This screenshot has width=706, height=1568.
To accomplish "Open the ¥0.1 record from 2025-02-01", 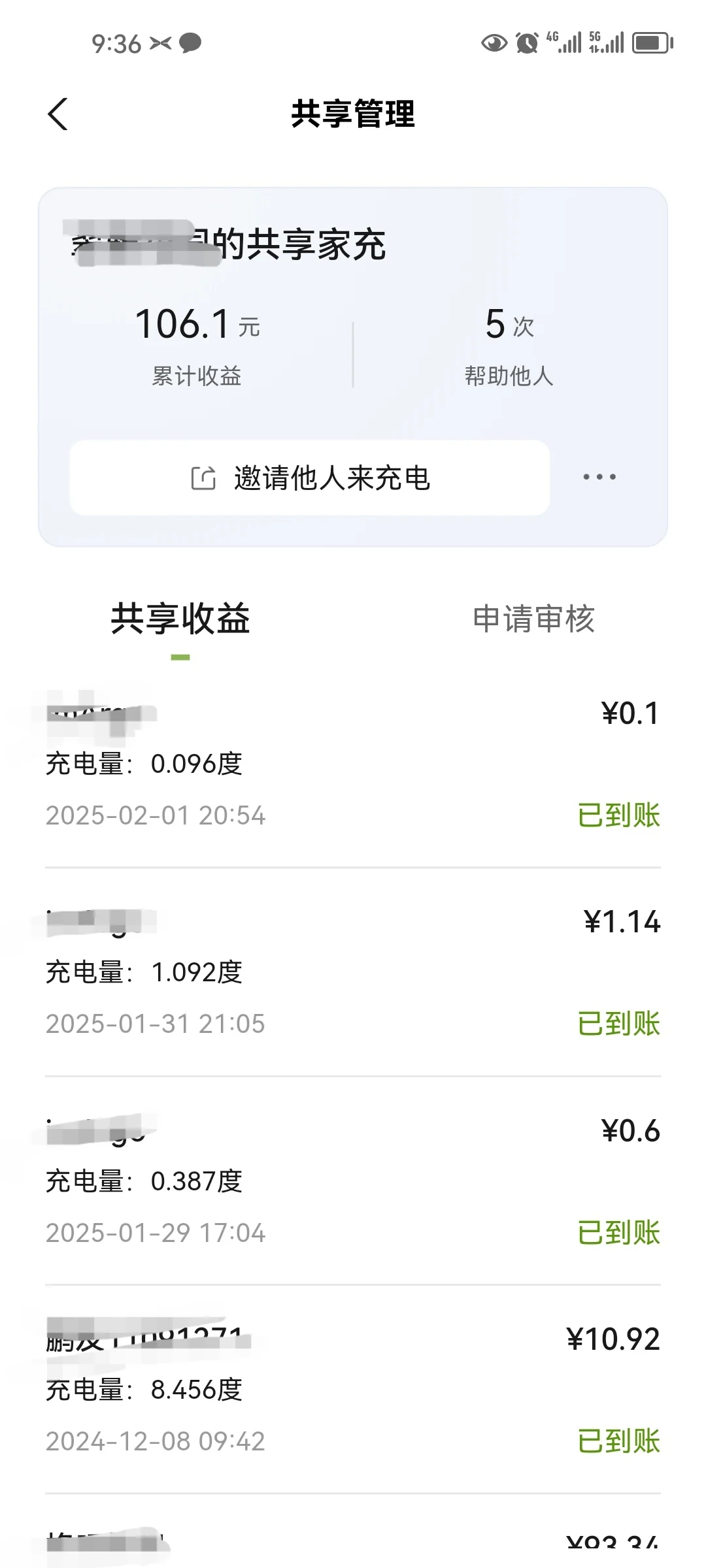I will pos(353,764).
